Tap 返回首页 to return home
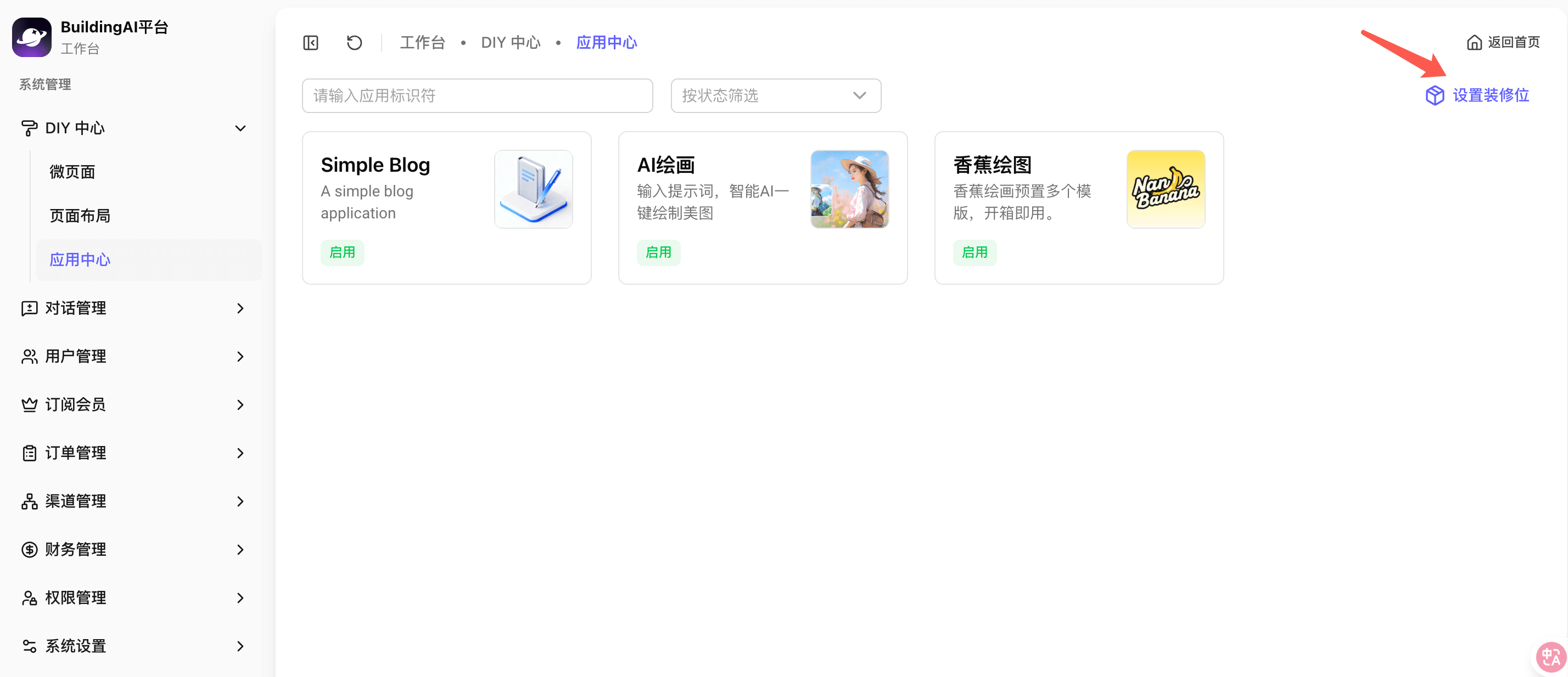This screenshot has width=1568, height=677. [x=1503, y=43]
